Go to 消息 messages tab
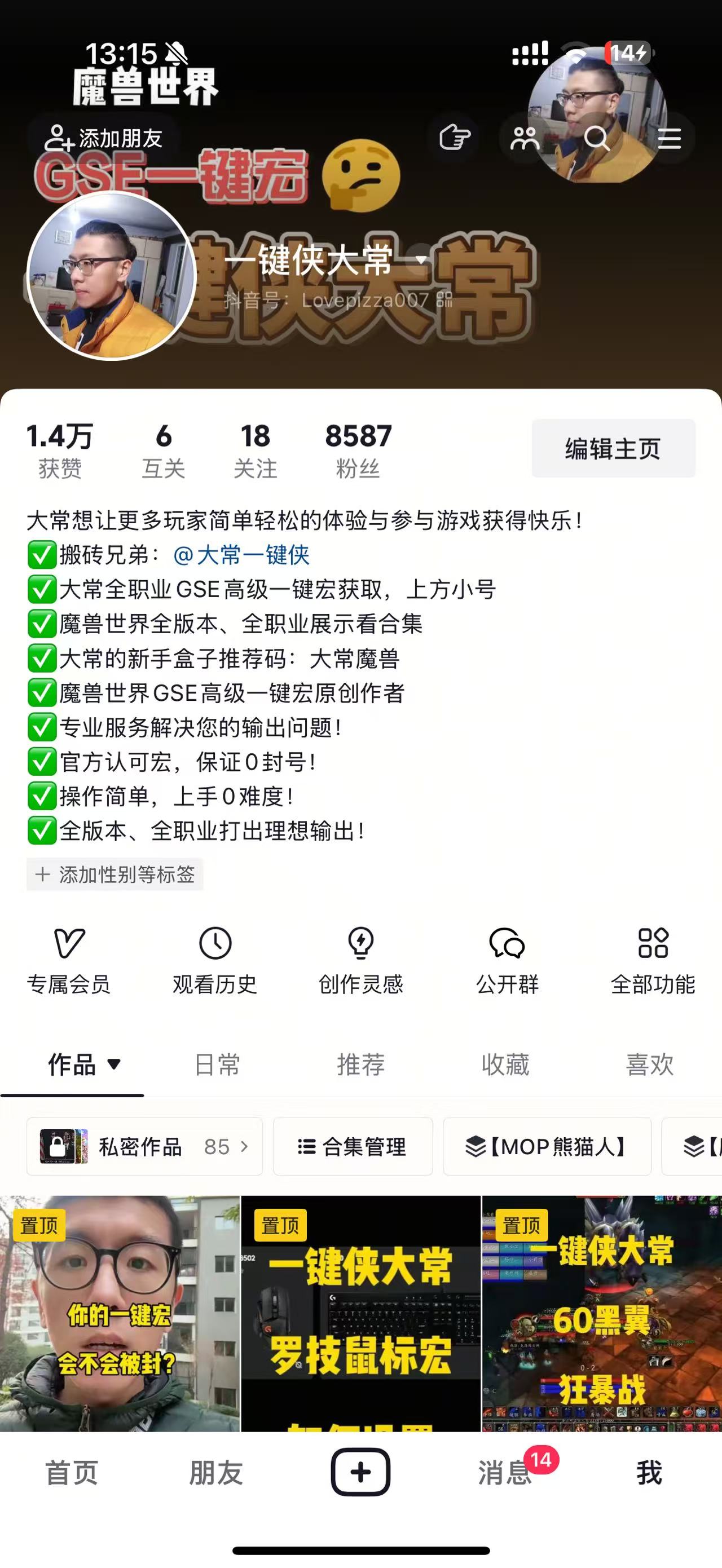Viewport: 722px width, 1568px height. point(505,1473)
